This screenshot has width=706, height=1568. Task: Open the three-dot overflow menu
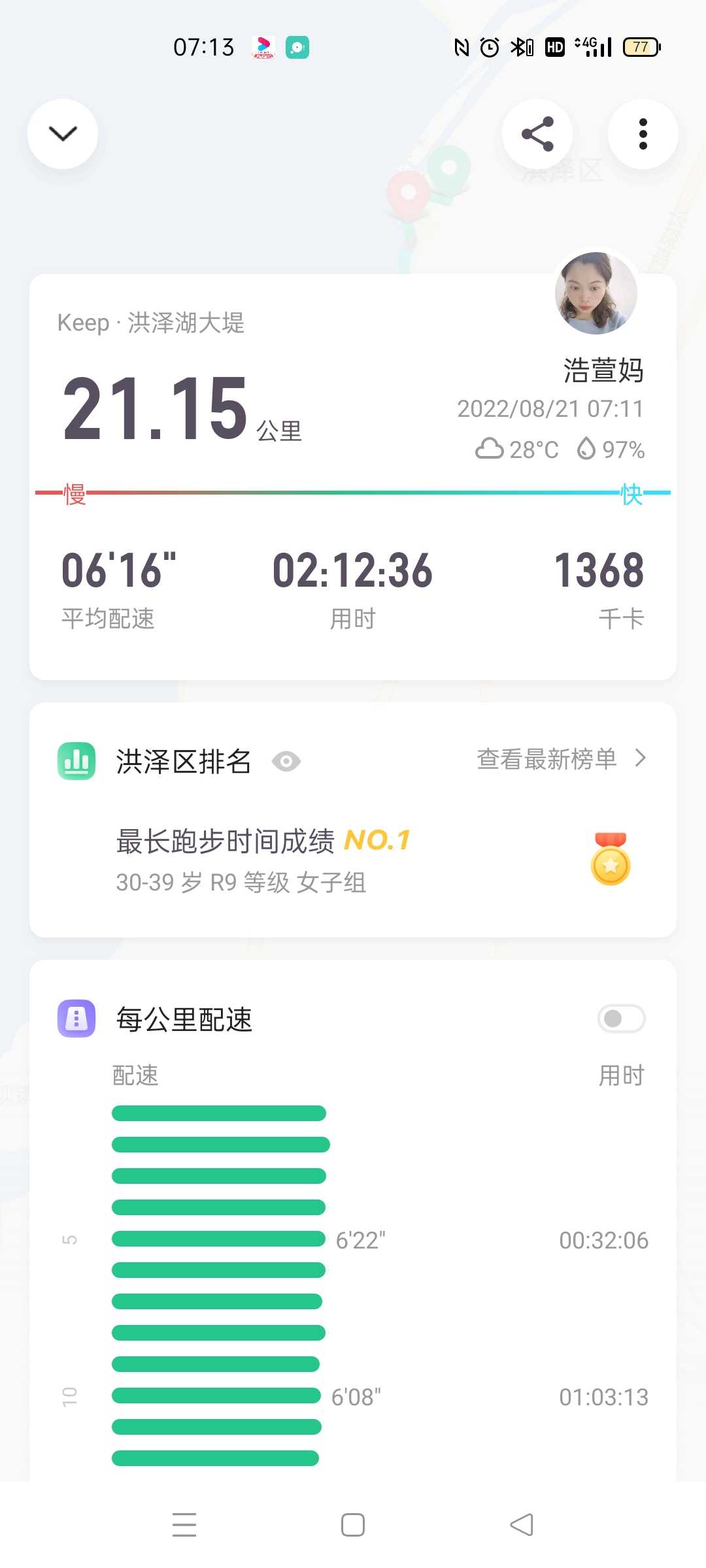coord(643,134)
